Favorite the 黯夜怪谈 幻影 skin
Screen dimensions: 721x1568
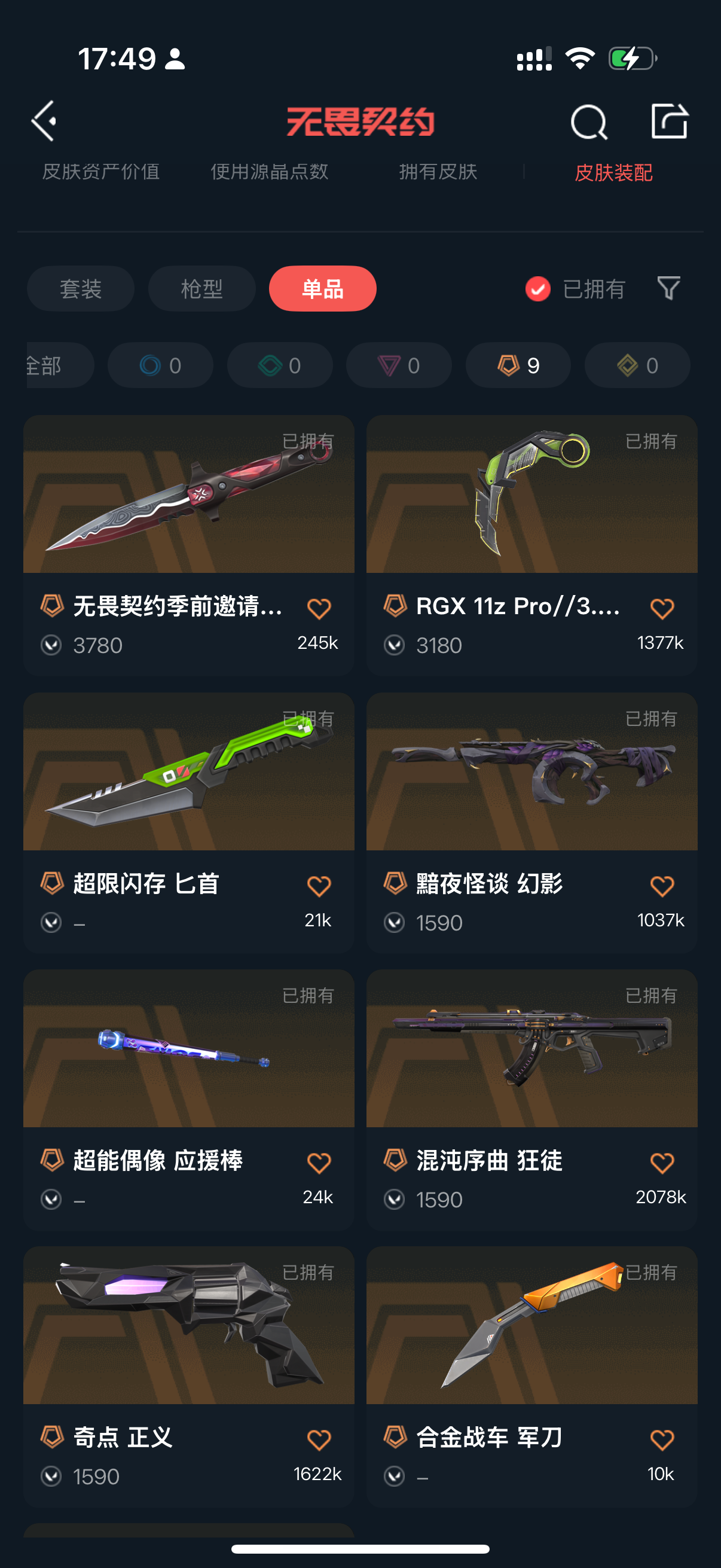pos(662,886)
